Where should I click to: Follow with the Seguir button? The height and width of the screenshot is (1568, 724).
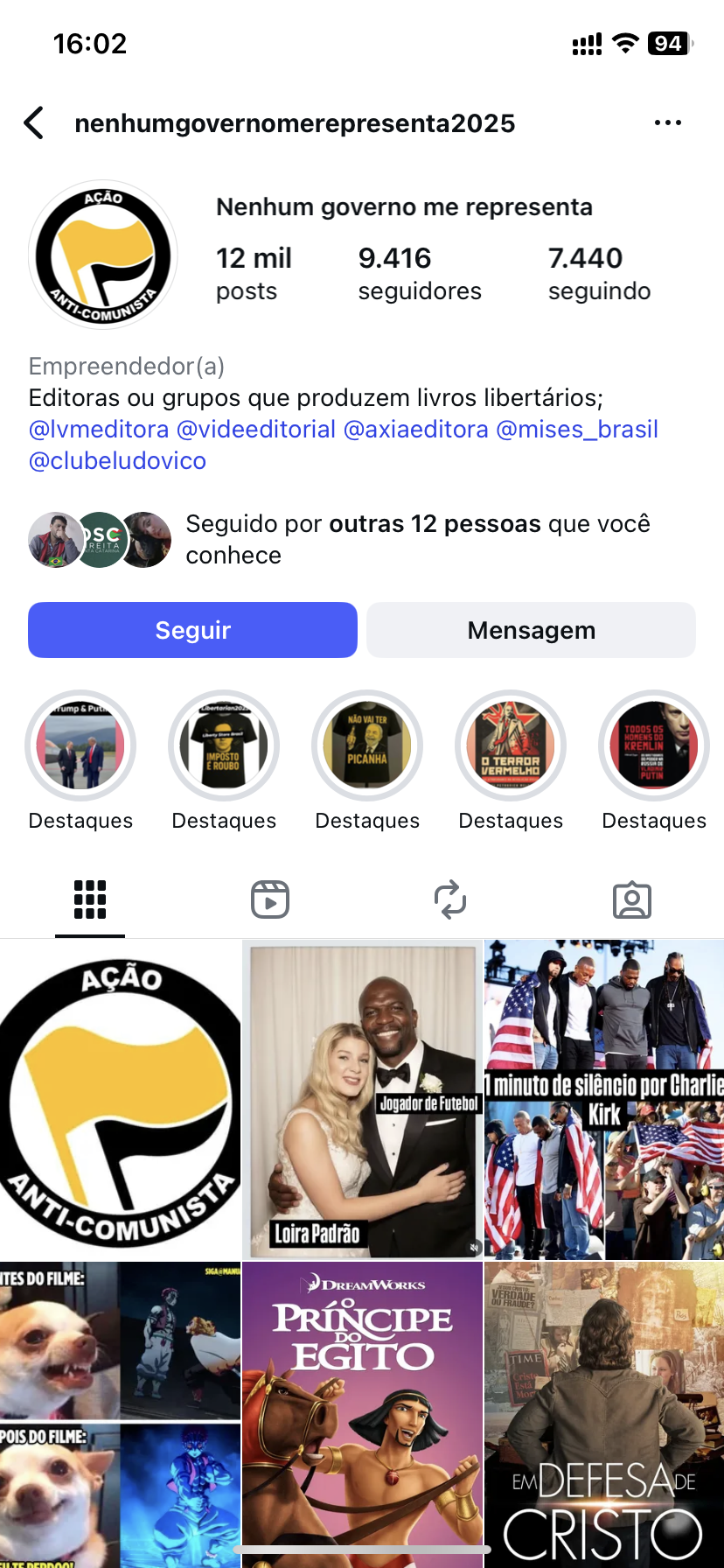pyautogui.click(x=192, y=630)
